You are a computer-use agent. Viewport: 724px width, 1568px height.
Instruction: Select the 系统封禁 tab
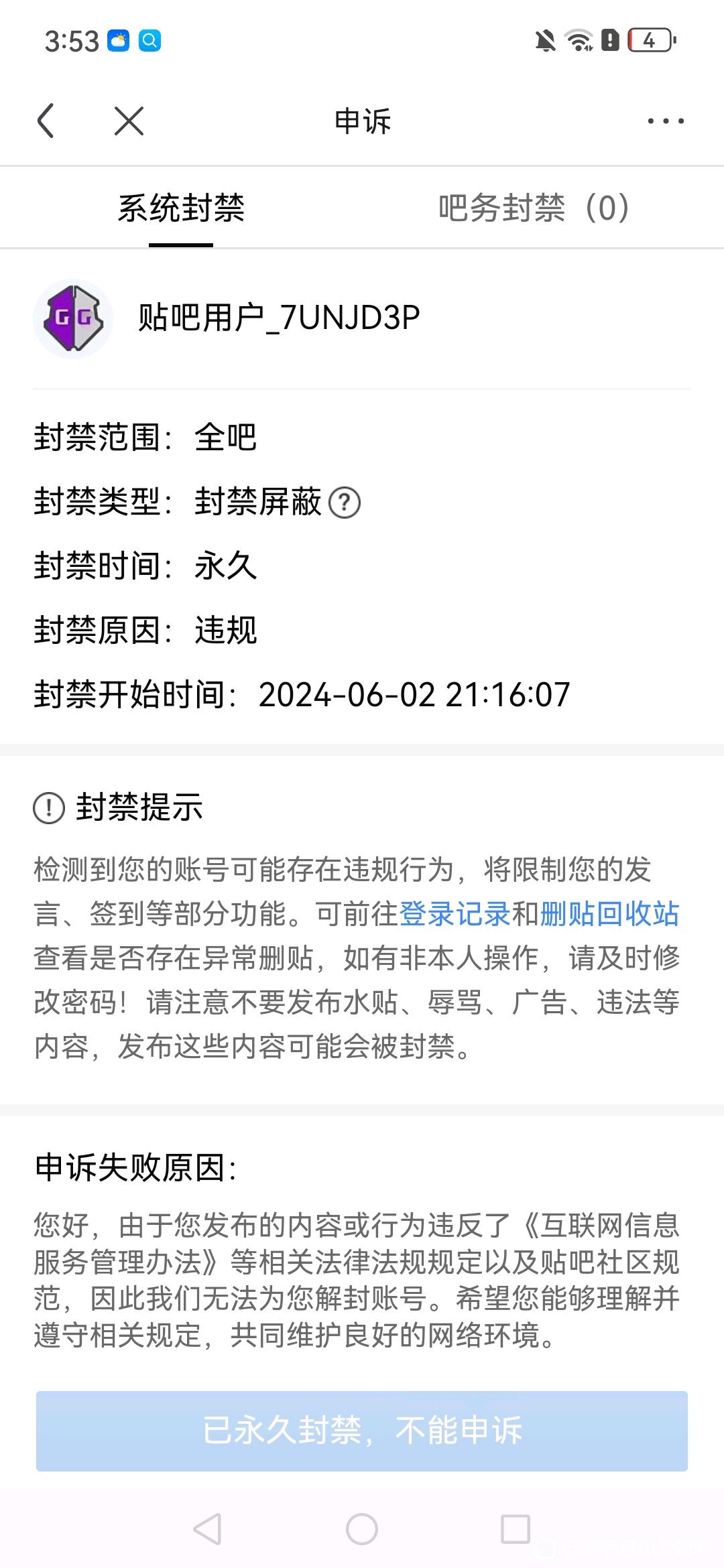181,208
